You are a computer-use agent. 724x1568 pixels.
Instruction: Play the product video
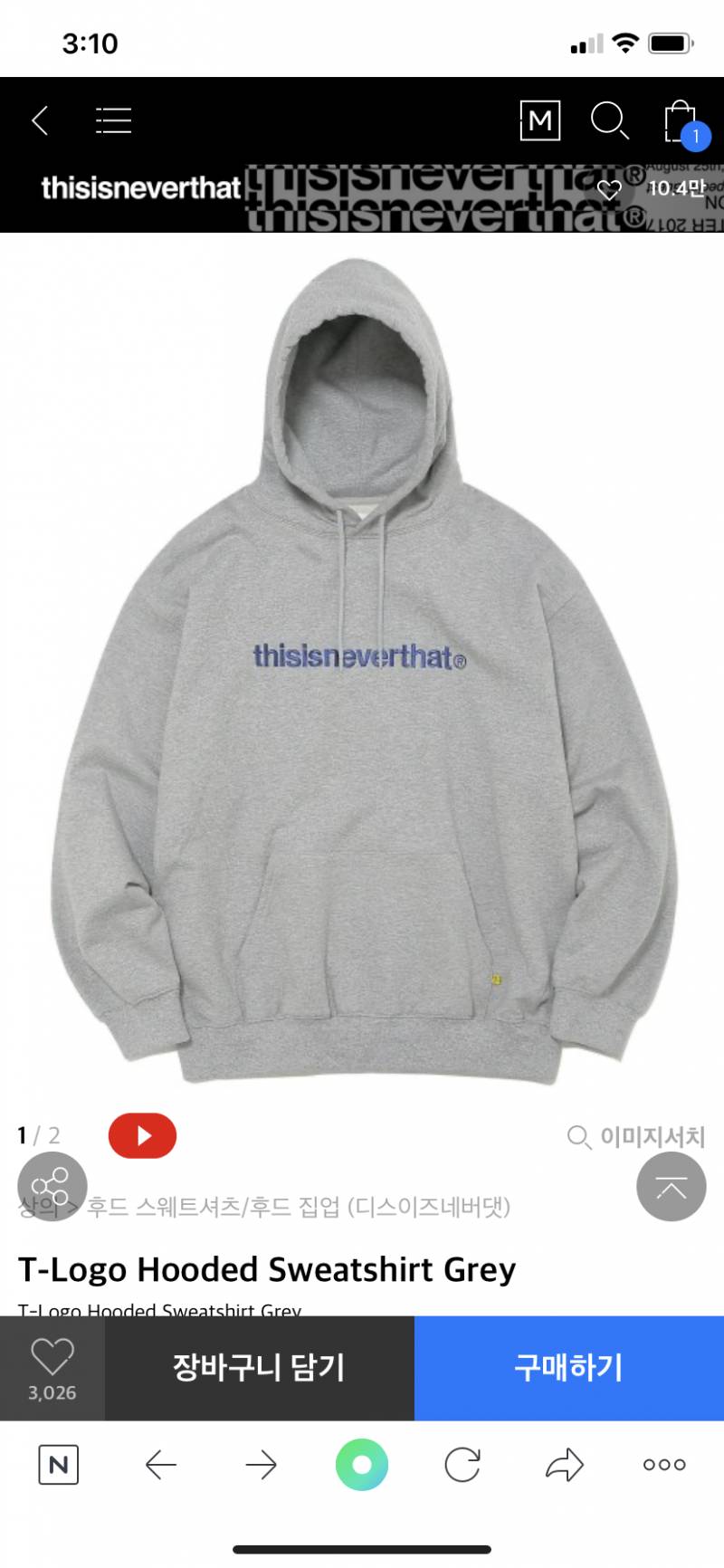pyautogui.click(x=142, y=1135)
